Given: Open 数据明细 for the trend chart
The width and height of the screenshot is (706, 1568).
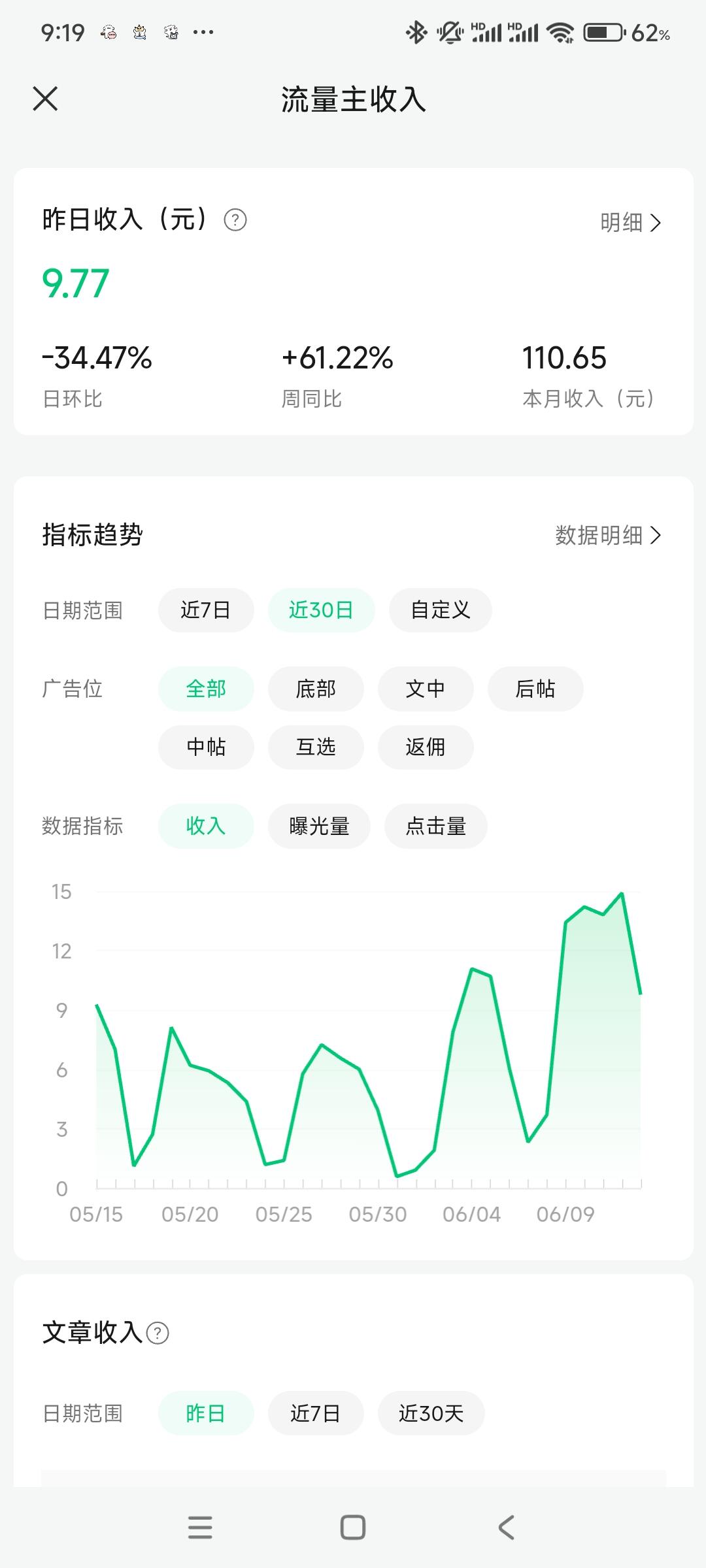Looking at the screenshot, I should pos(608,536).
